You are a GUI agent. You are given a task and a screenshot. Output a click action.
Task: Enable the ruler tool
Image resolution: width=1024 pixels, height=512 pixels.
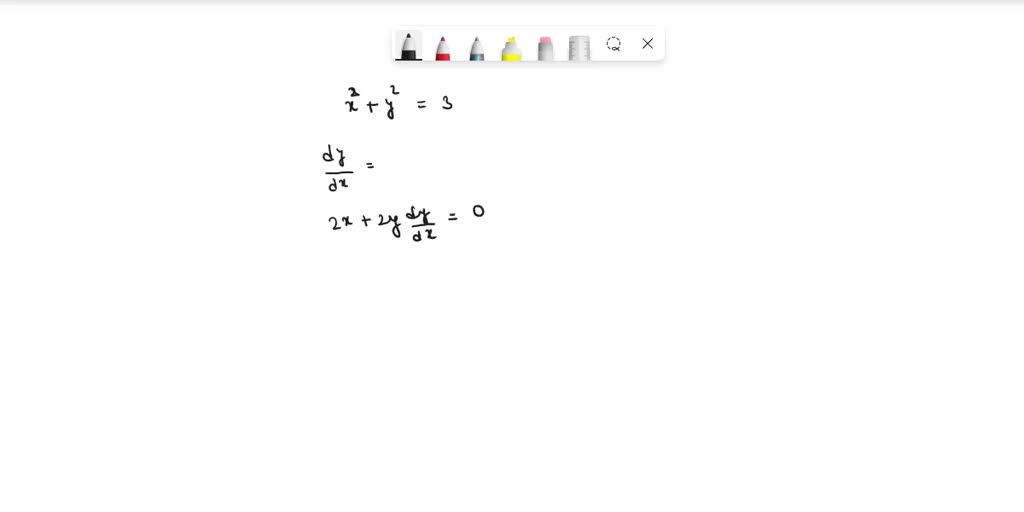pos(579,47)
